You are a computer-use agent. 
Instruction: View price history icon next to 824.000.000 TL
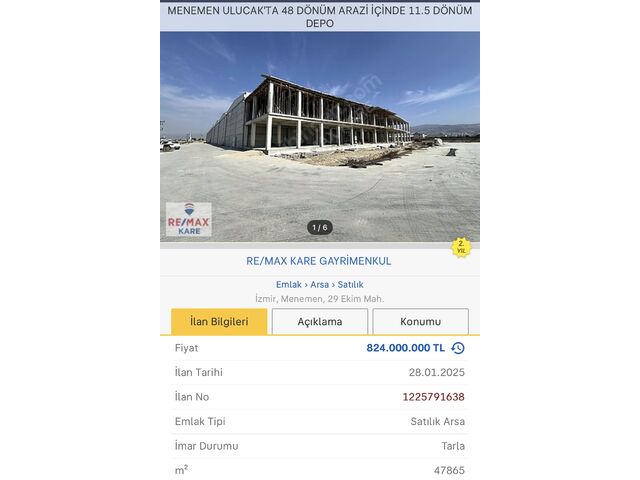458,348
